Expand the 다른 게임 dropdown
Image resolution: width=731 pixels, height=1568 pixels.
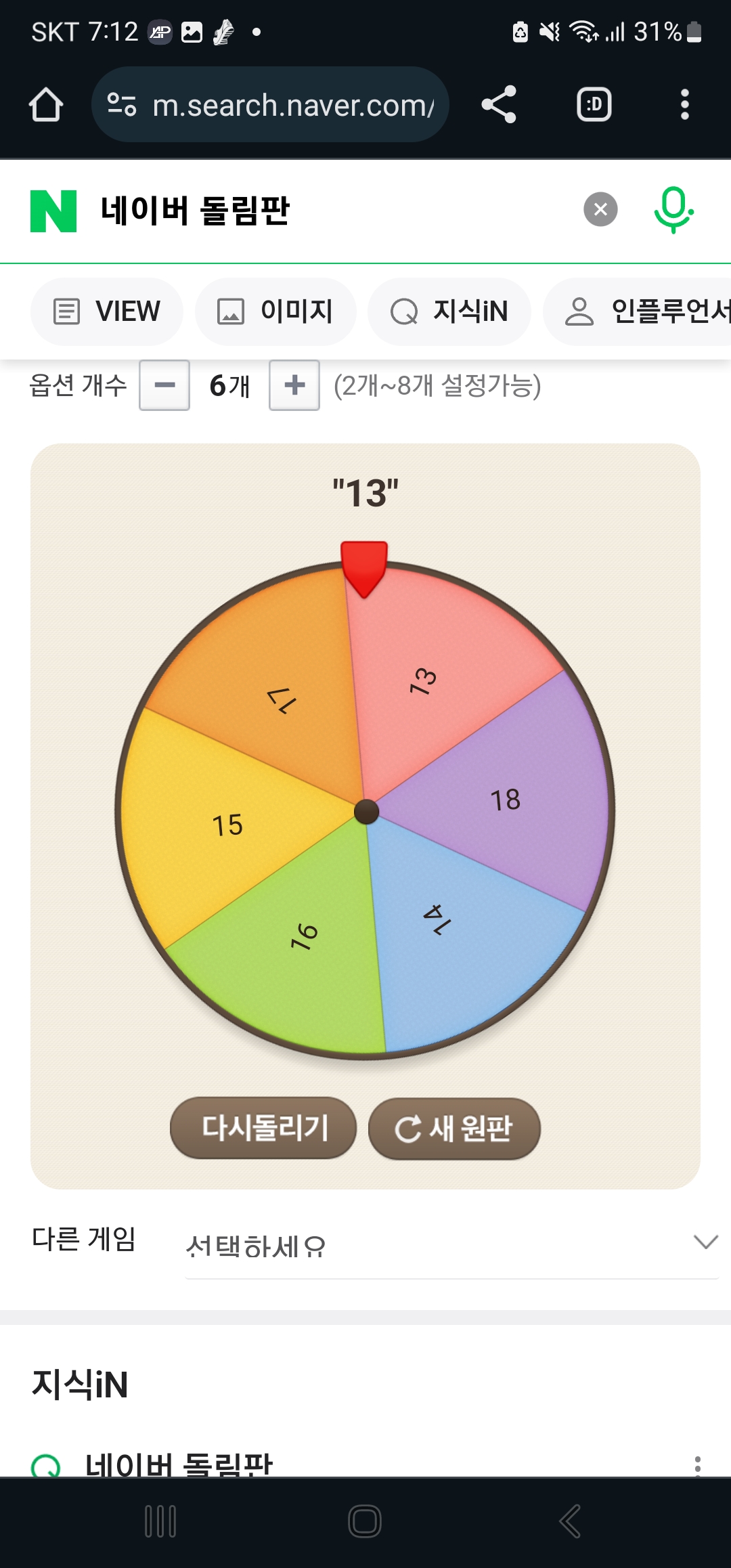pos(451,1244)
